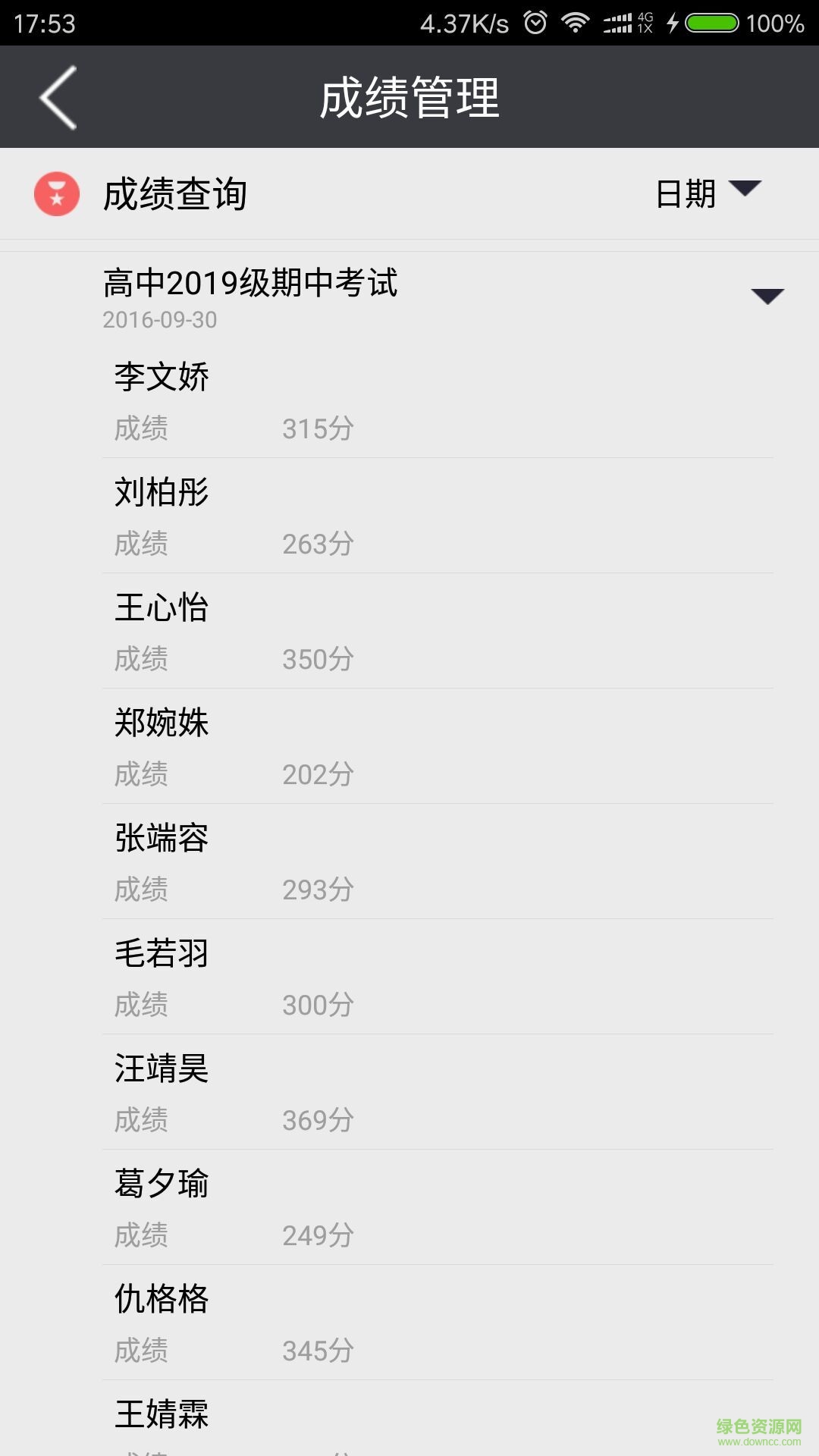The width and height of the screenshot is (819, 1456).
Task: Tap the back arrow to exit 成绩管理
Action: 57,97
